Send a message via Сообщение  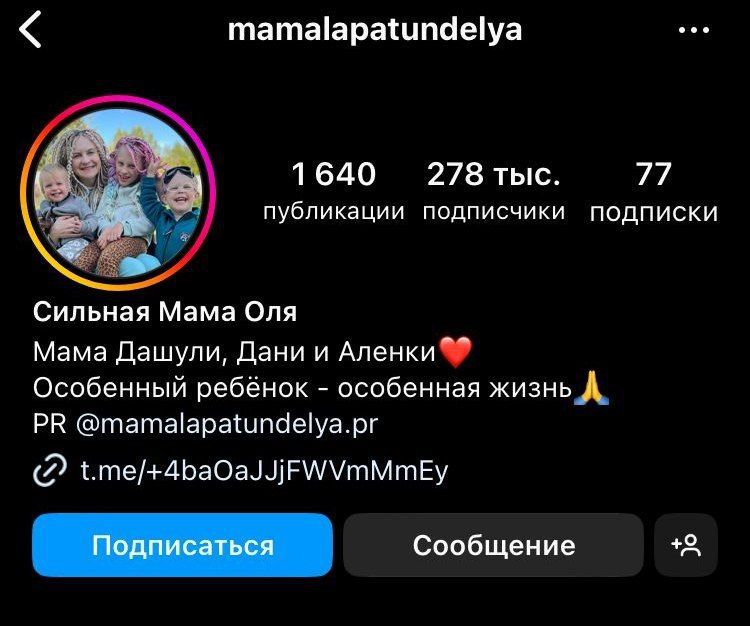493,545
